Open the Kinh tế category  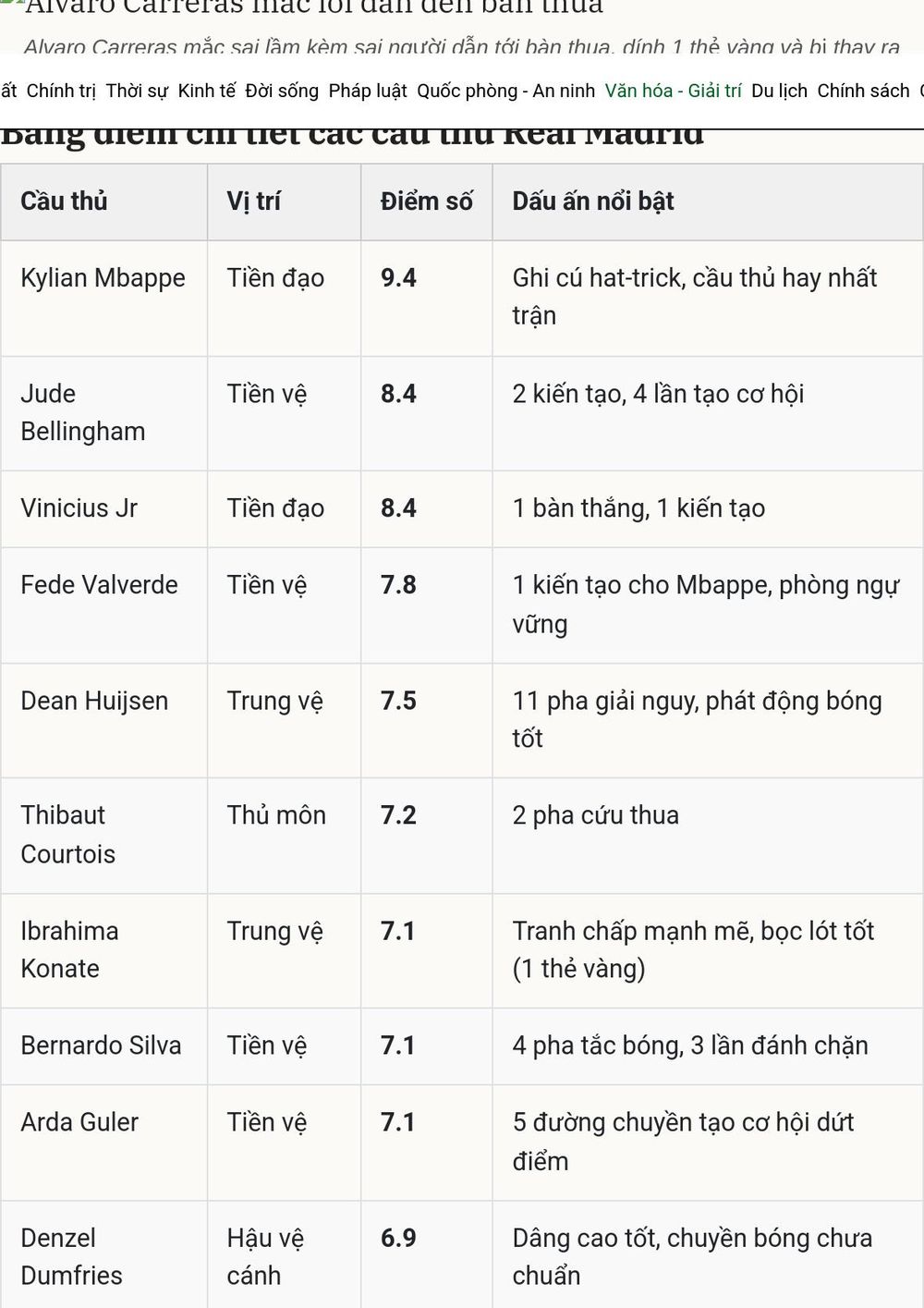point(207,91)
